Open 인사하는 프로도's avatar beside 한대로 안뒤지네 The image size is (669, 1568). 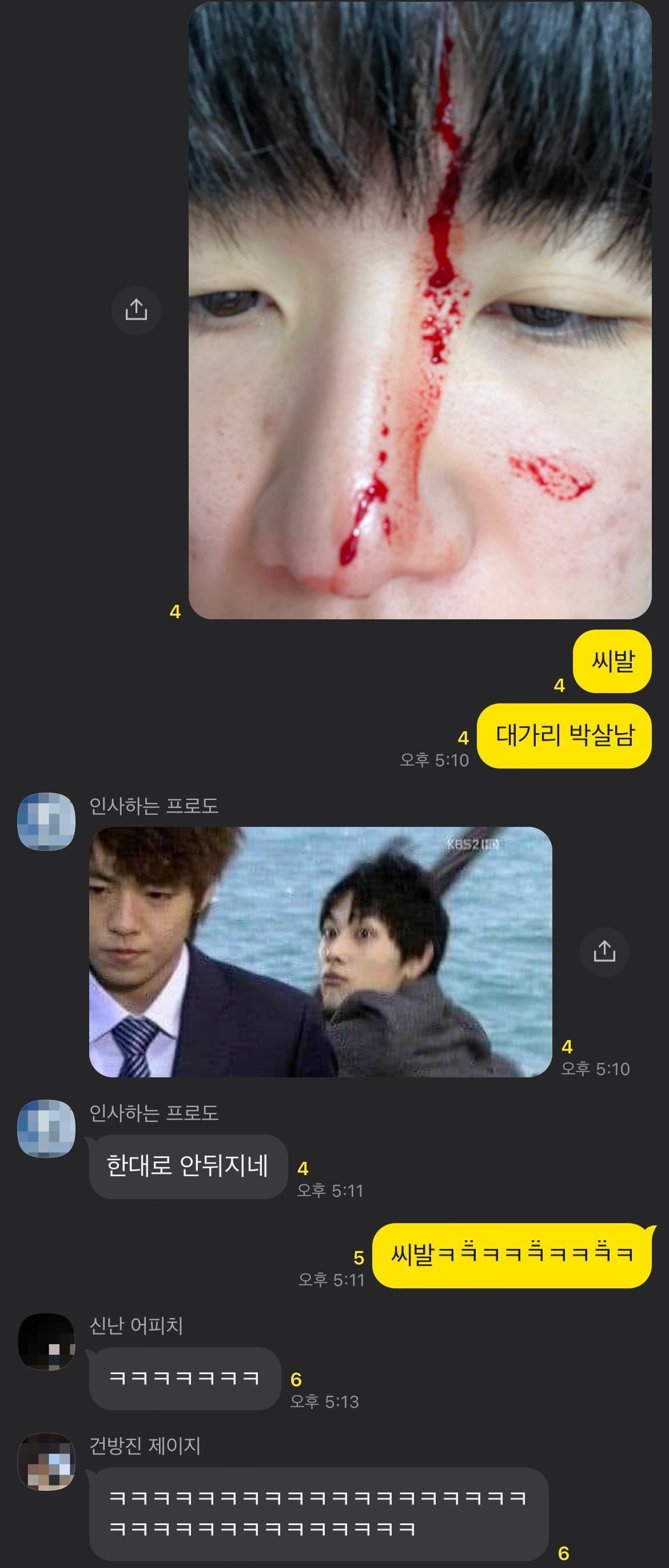46,1127
